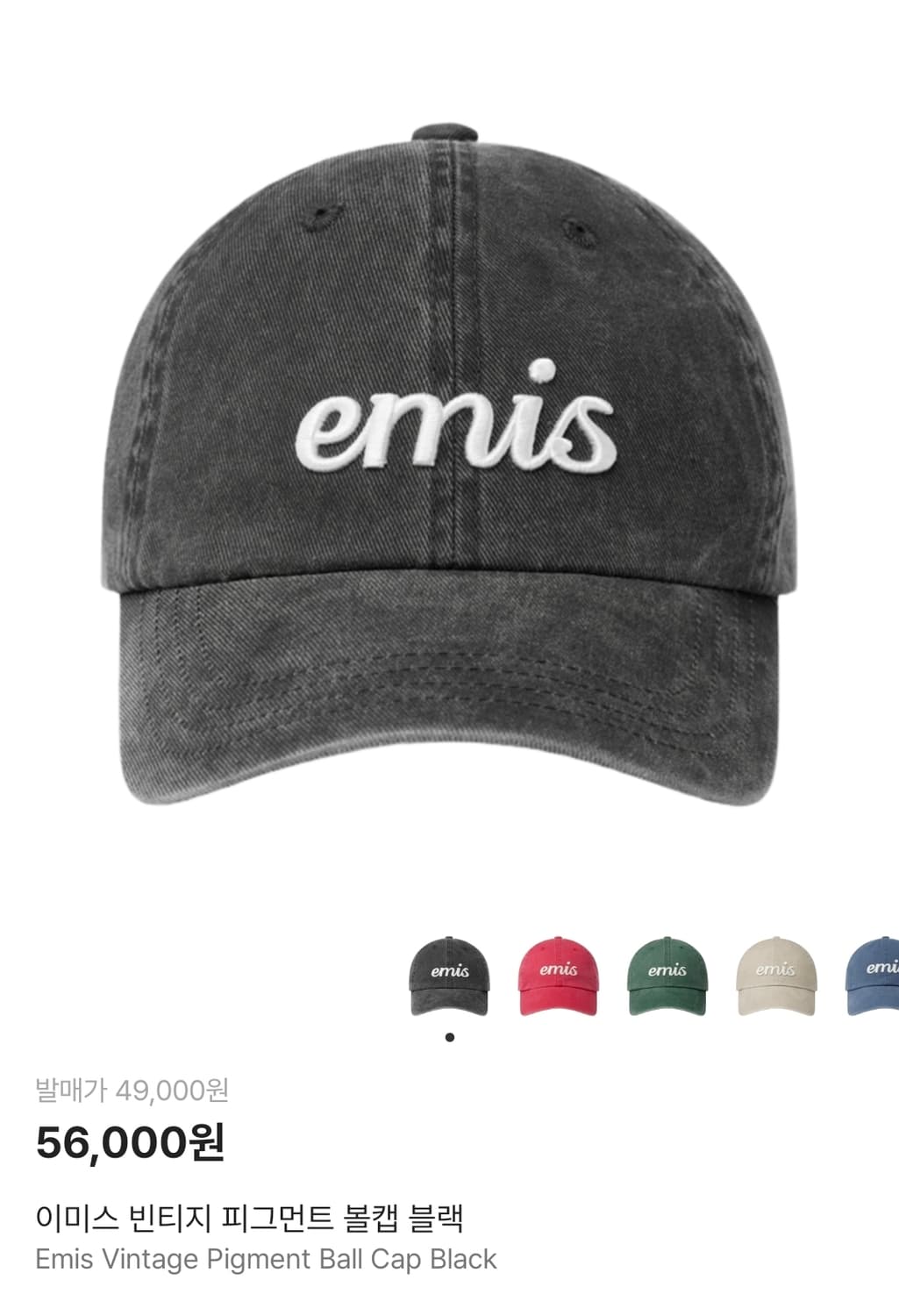
Task: Click the carousel page indicator dot
Action: click(452, 1037)
